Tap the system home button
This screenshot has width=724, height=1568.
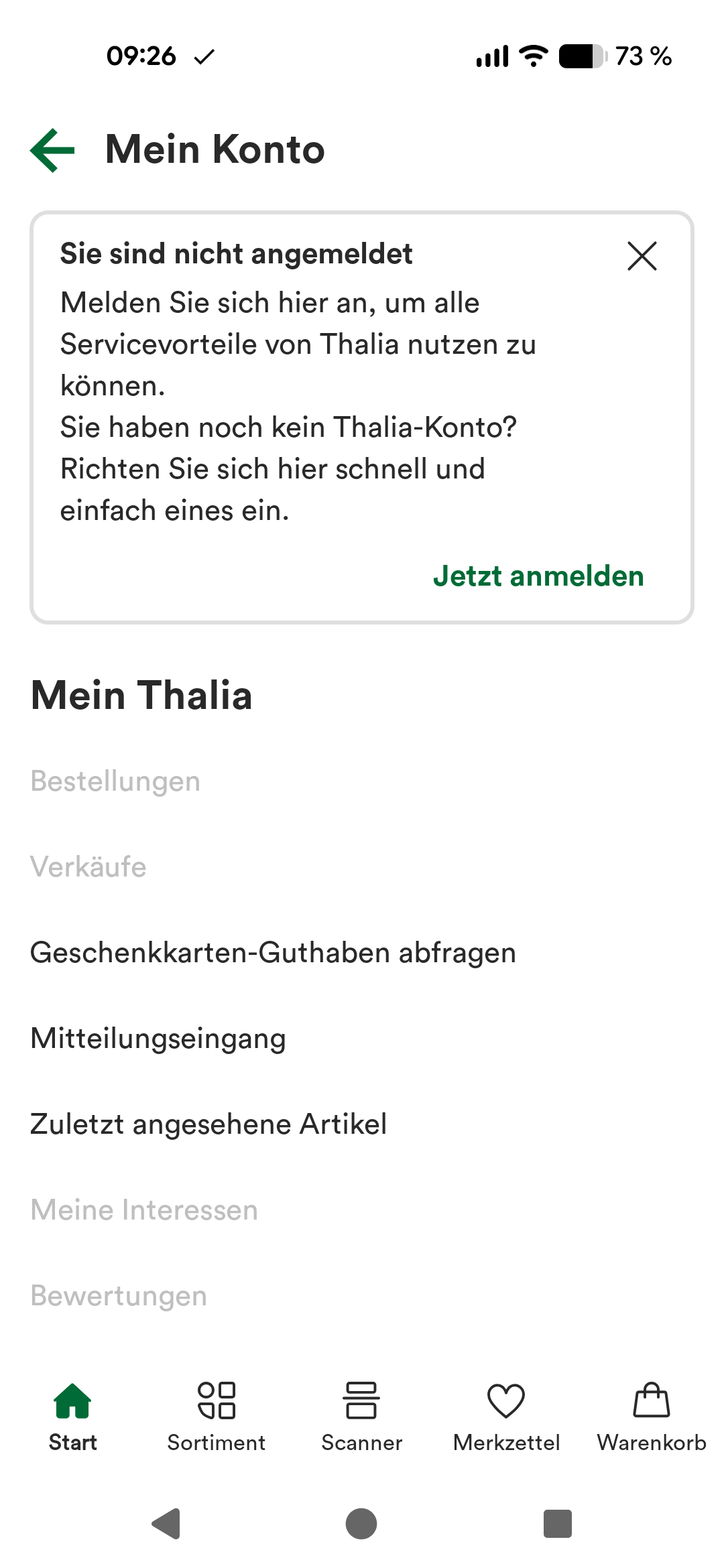[x=361, y=1524]
